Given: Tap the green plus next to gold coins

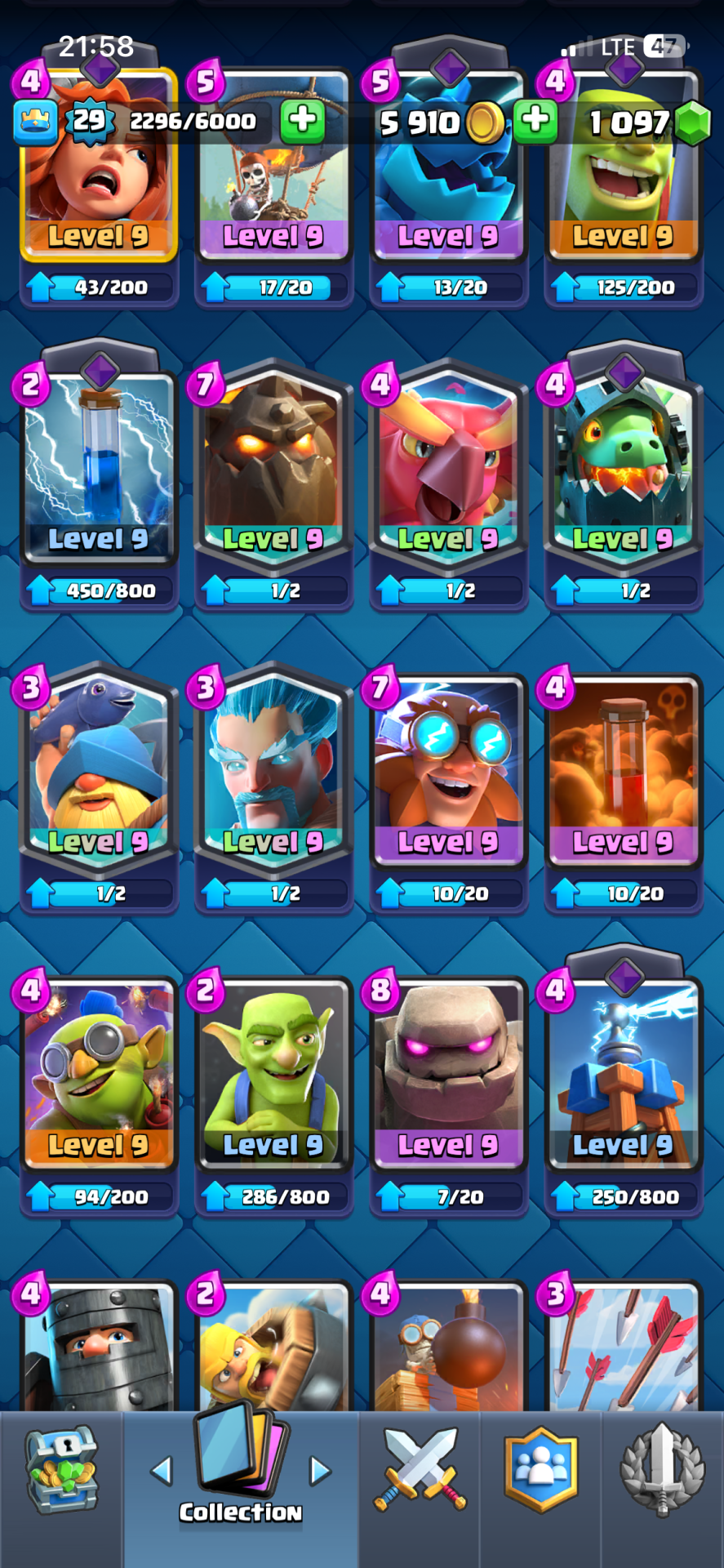Looking at the screenshot, I should (535, 121).
